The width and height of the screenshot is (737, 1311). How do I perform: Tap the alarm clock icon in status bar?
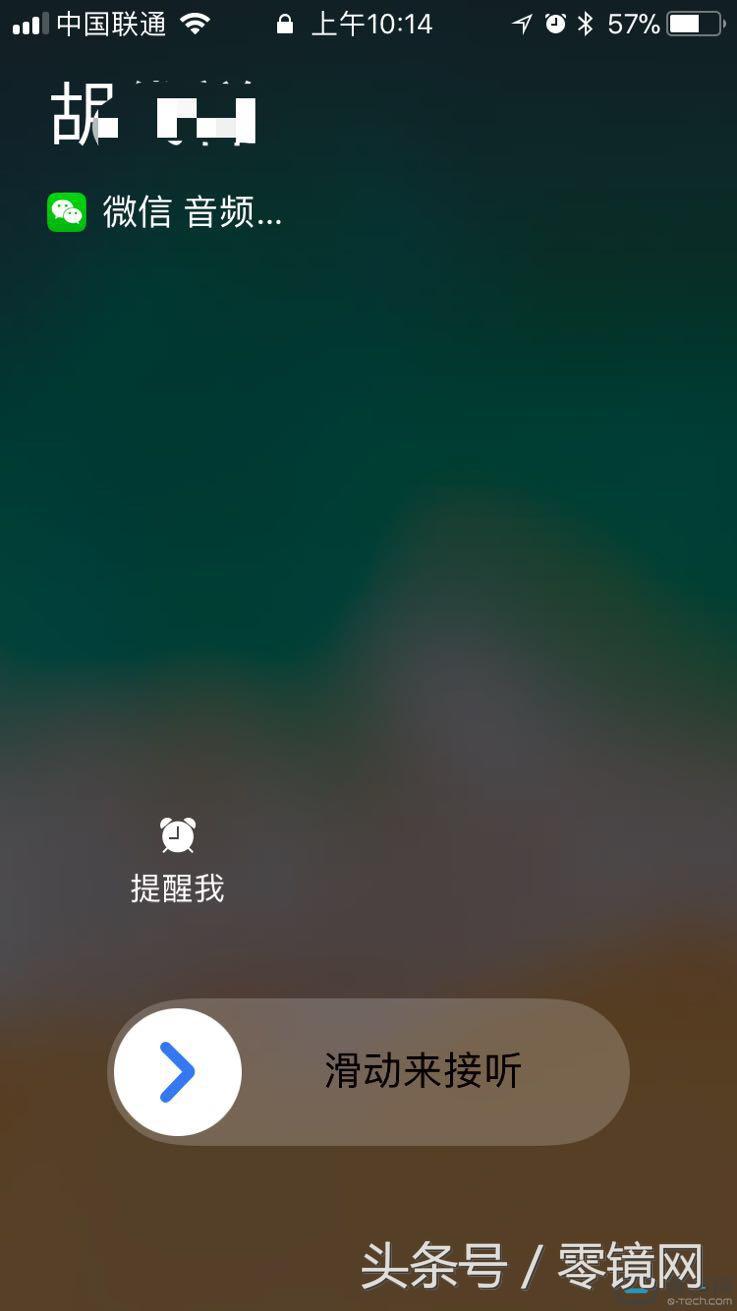tap(556, 23)
